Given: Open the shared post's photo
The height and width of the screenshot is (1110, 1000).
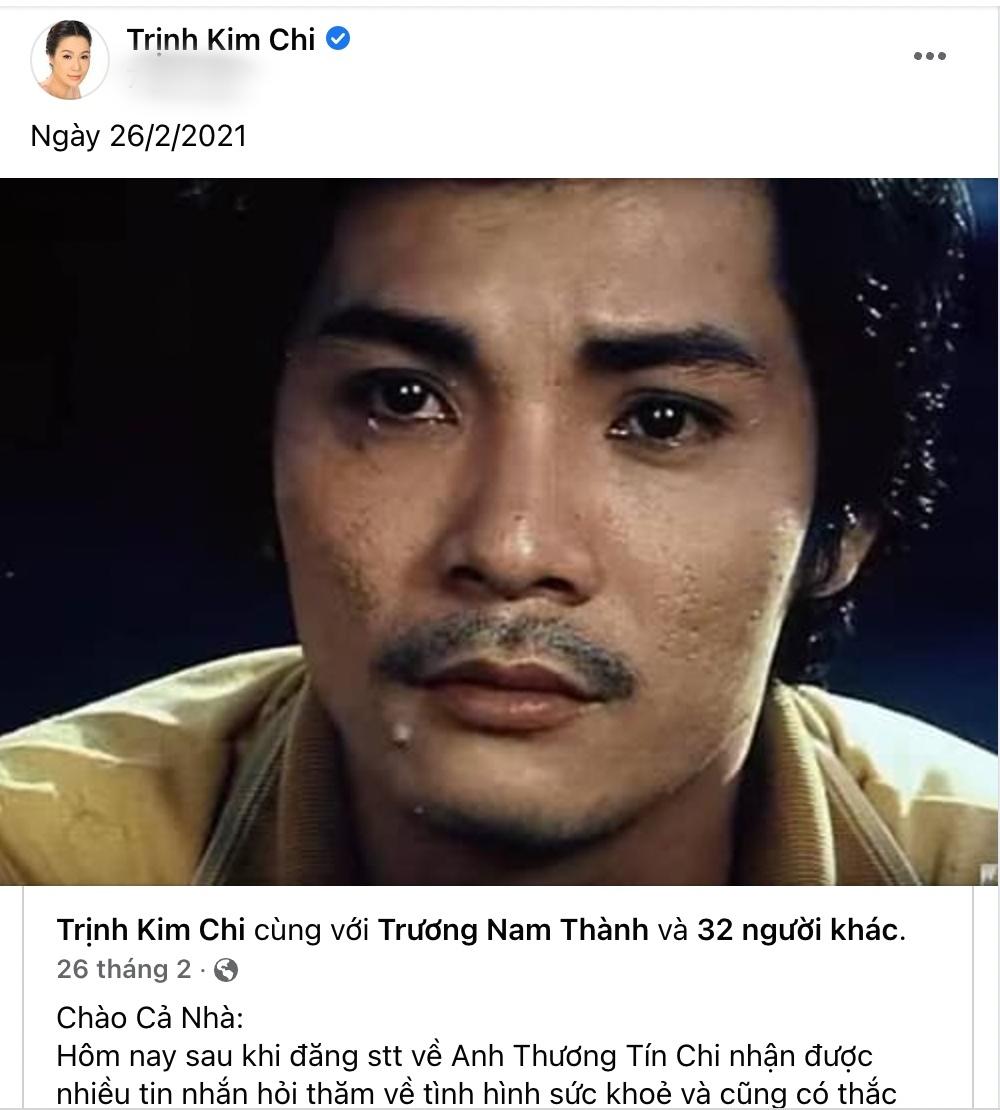Looking at the screenshot, I should (500, 530).
